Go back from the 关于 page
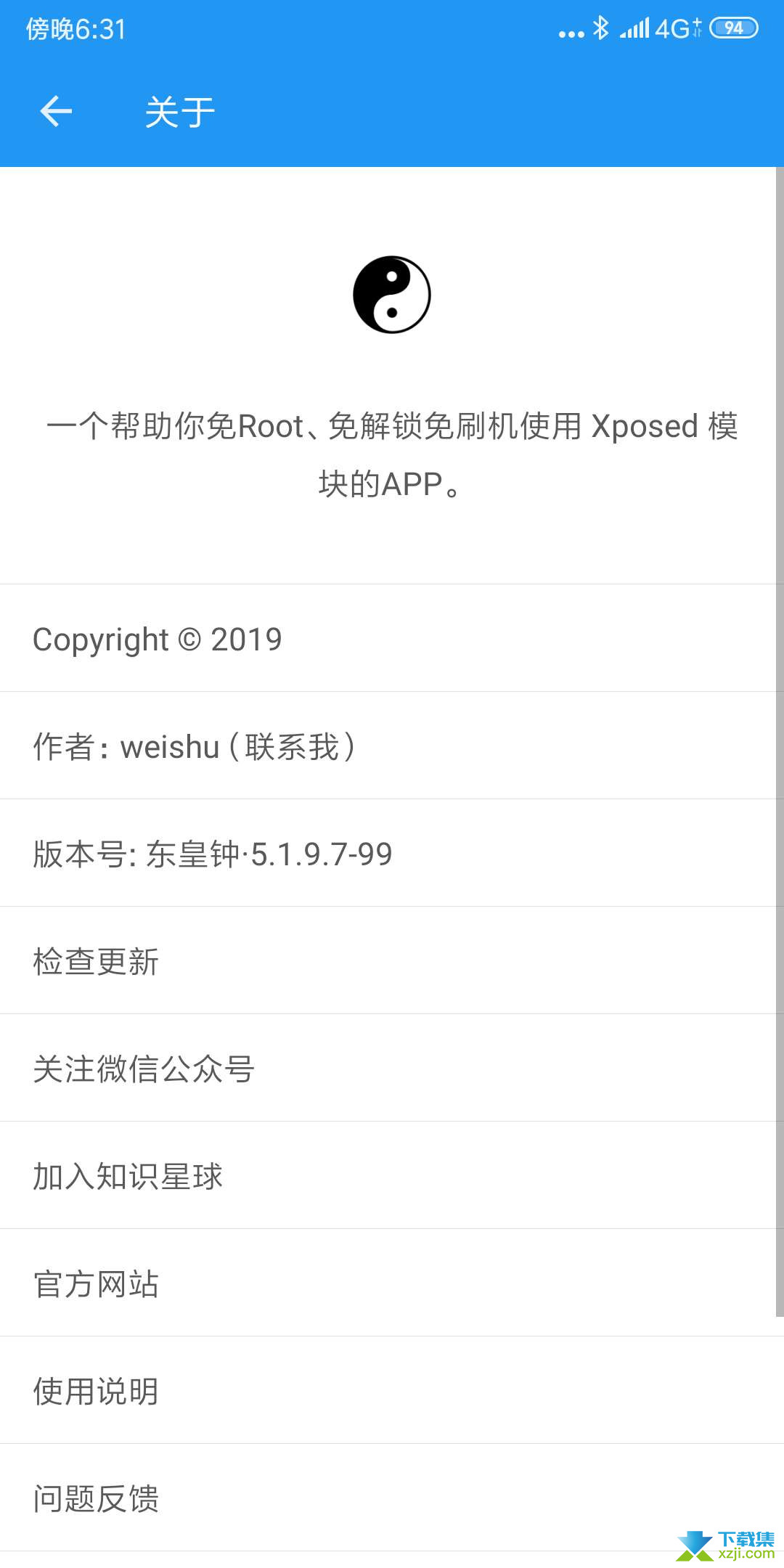The width and height of the screenshot is (784, 1568). tap(56, 112)
